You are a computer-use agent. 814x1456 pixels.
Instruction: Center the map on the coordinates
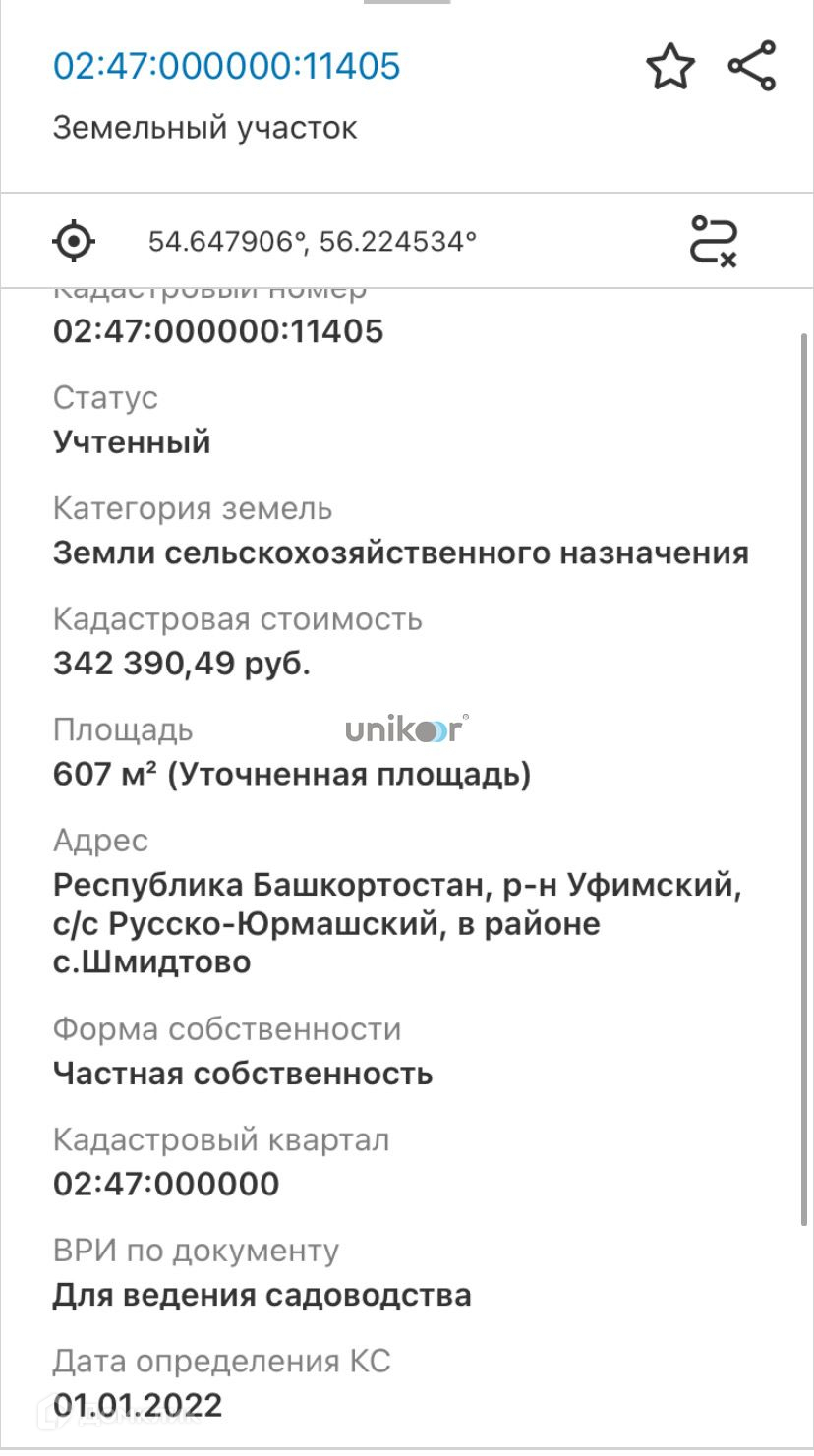click(x=75, y=240)
